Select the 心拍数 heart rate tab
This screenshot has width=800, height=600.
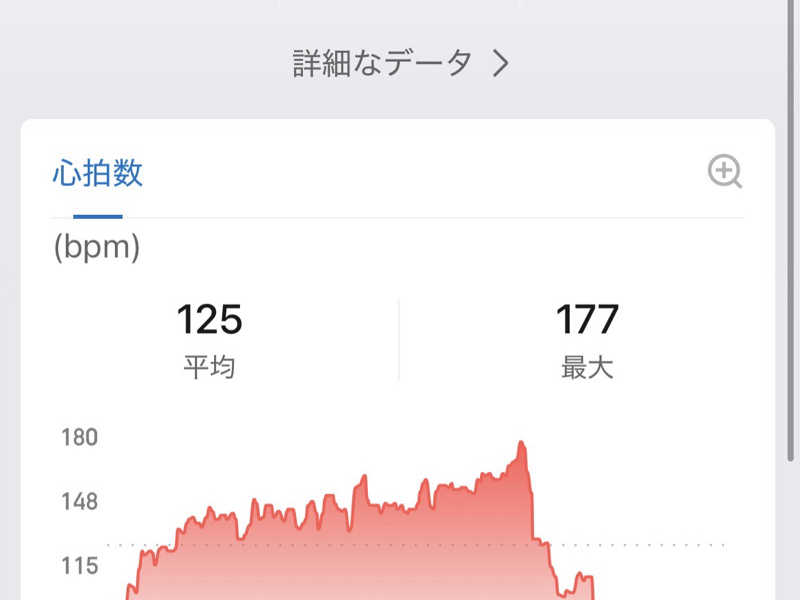[98, 174]
